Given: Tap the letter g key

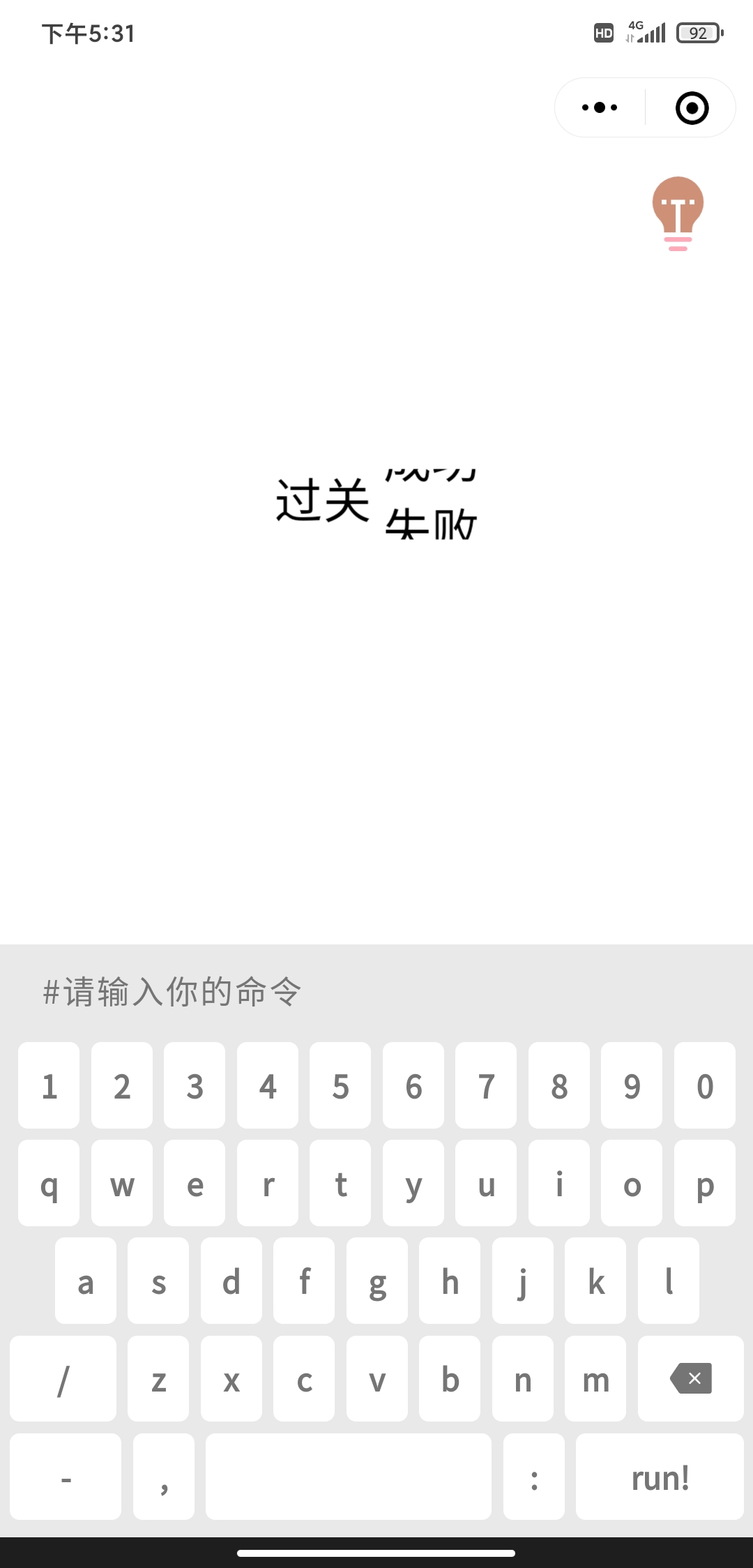Looking at the screenshot, I should click(376, 1281).
